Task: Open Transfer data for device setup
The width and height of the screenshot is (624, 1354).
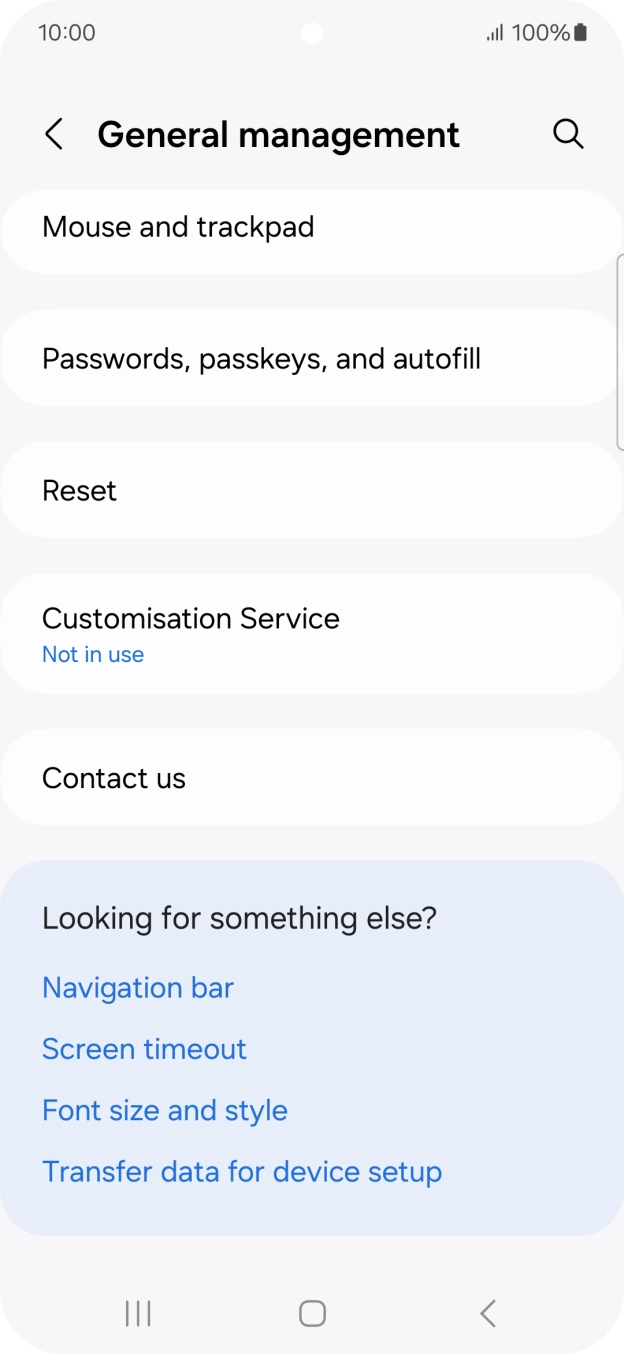Action: pos(242,1172)
